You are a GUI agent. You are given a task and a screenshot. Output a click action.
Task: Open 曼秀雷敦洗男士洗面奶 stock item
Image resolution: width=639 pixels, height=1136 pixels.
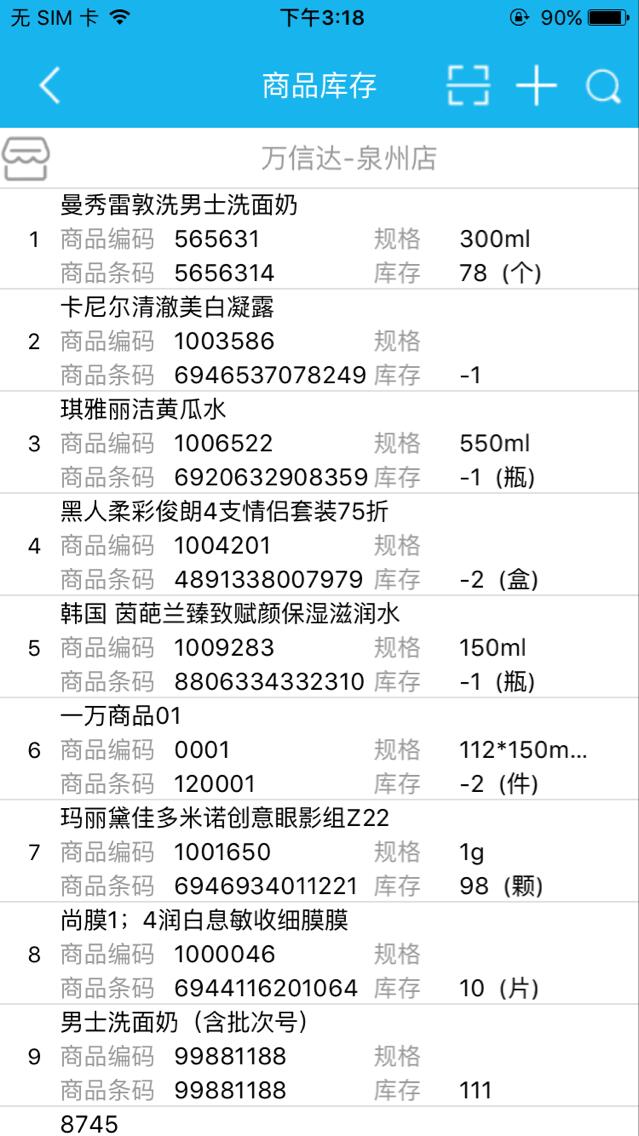click(320, 239)
